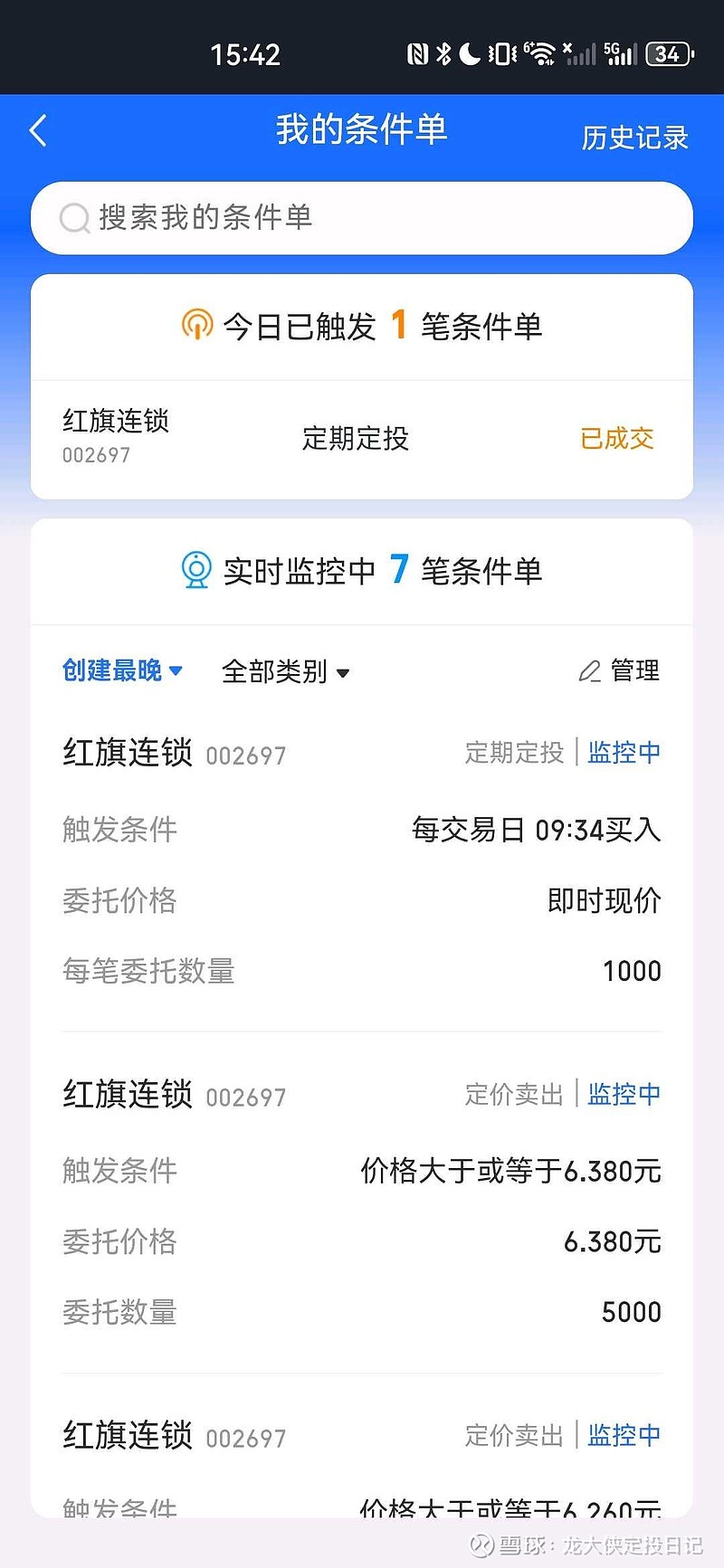Tap the back arrow at top left

click(x=36, y=130)
